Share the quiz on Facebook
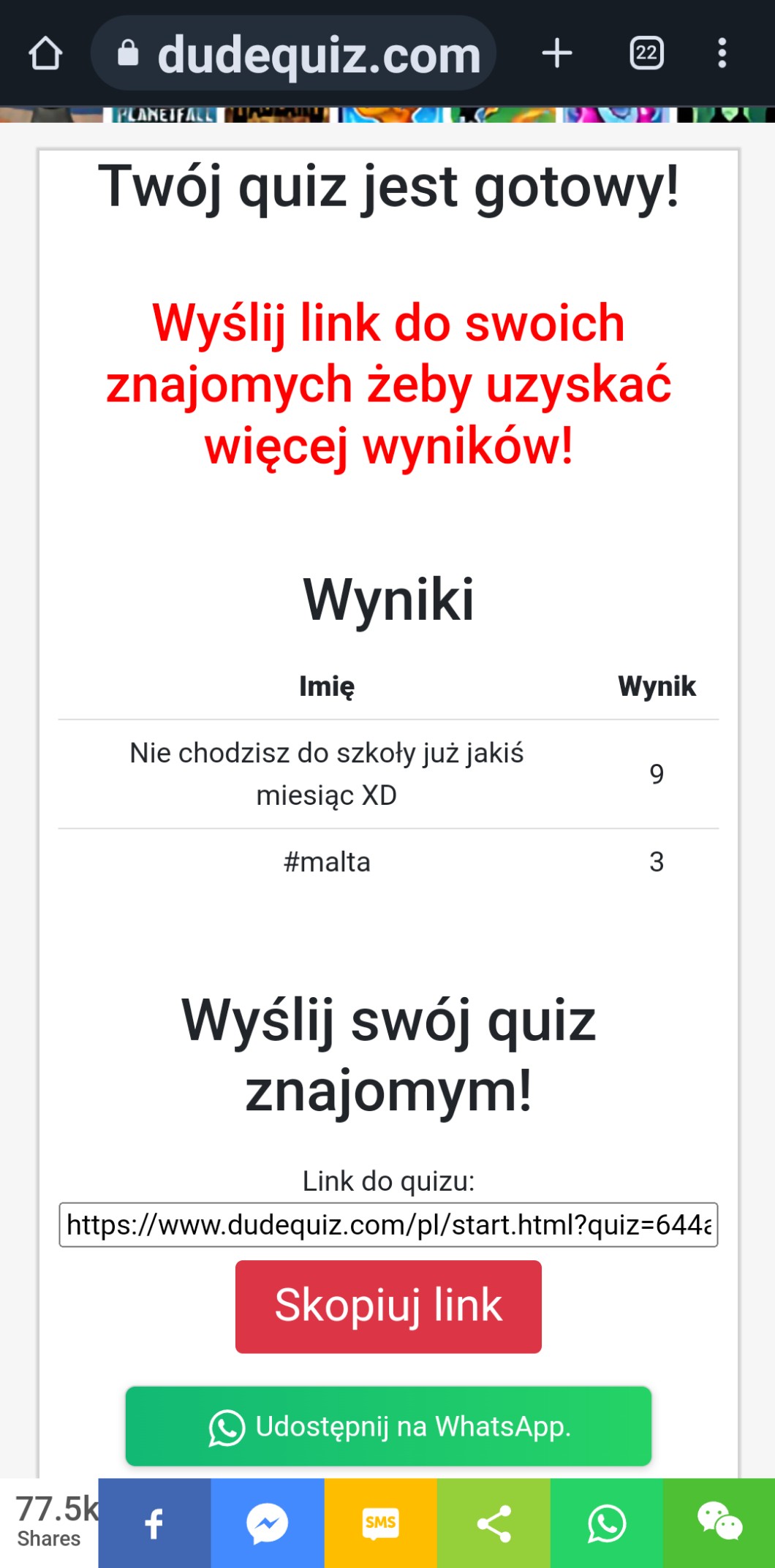775x1568 pixels. (154, 1523)
